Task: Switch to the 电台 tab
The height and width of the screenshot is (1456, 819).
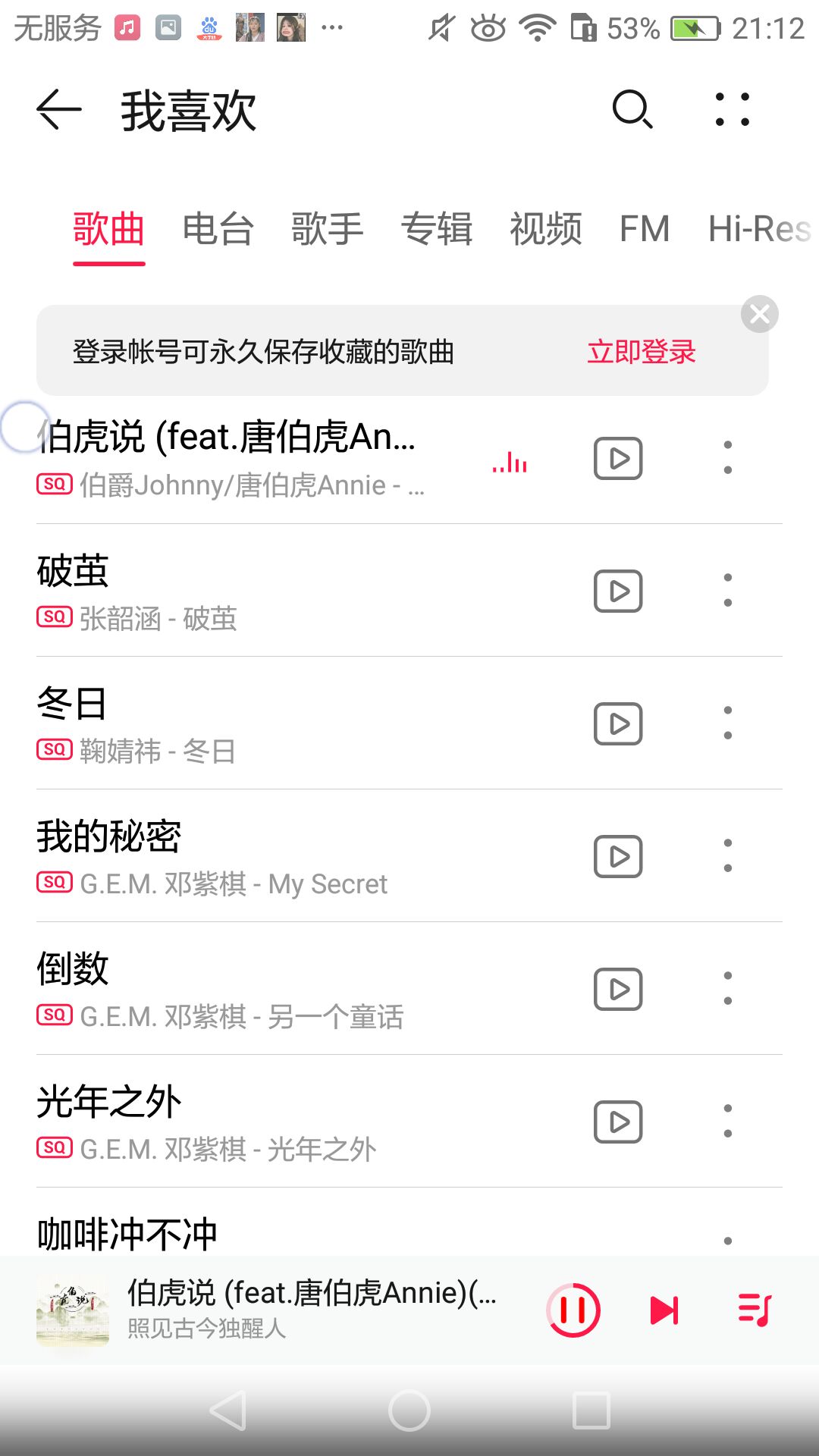Action: pos(218,229)
